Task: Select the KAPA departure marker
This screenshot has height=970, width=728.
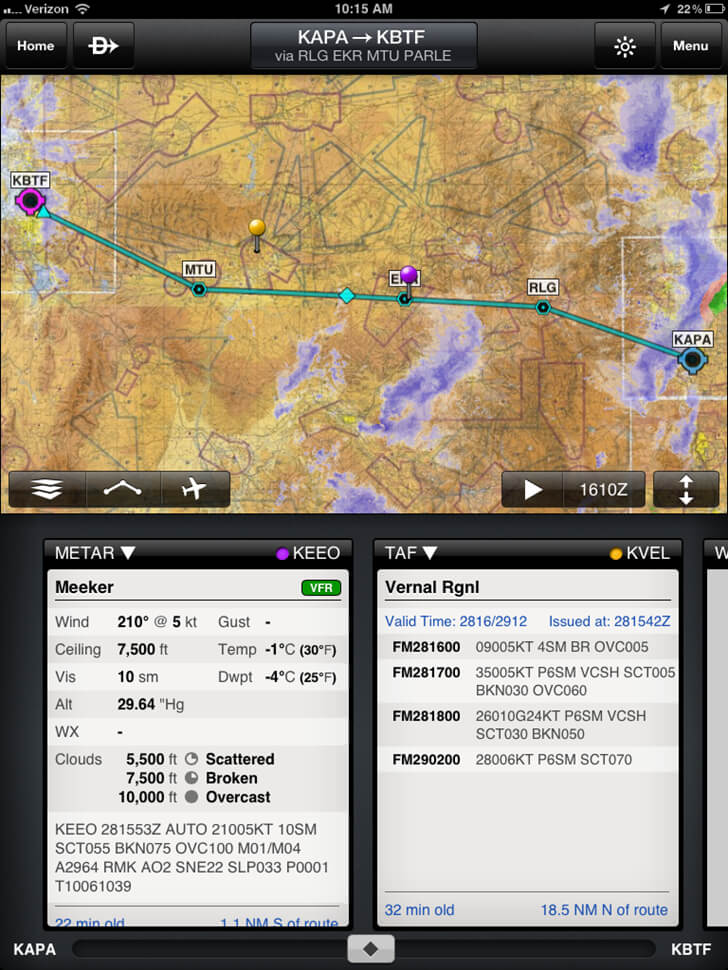Action: [691, 359]
